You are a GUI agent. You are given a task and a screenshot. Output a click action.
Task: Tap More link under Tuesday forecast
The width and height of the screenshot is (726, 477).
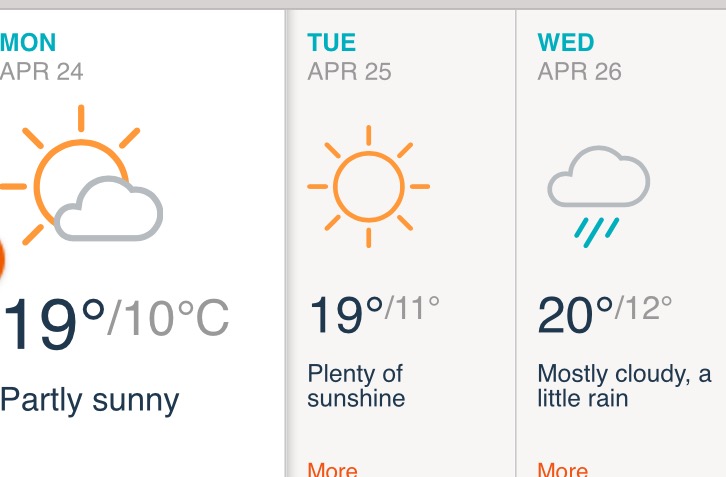tap(332, 469)
